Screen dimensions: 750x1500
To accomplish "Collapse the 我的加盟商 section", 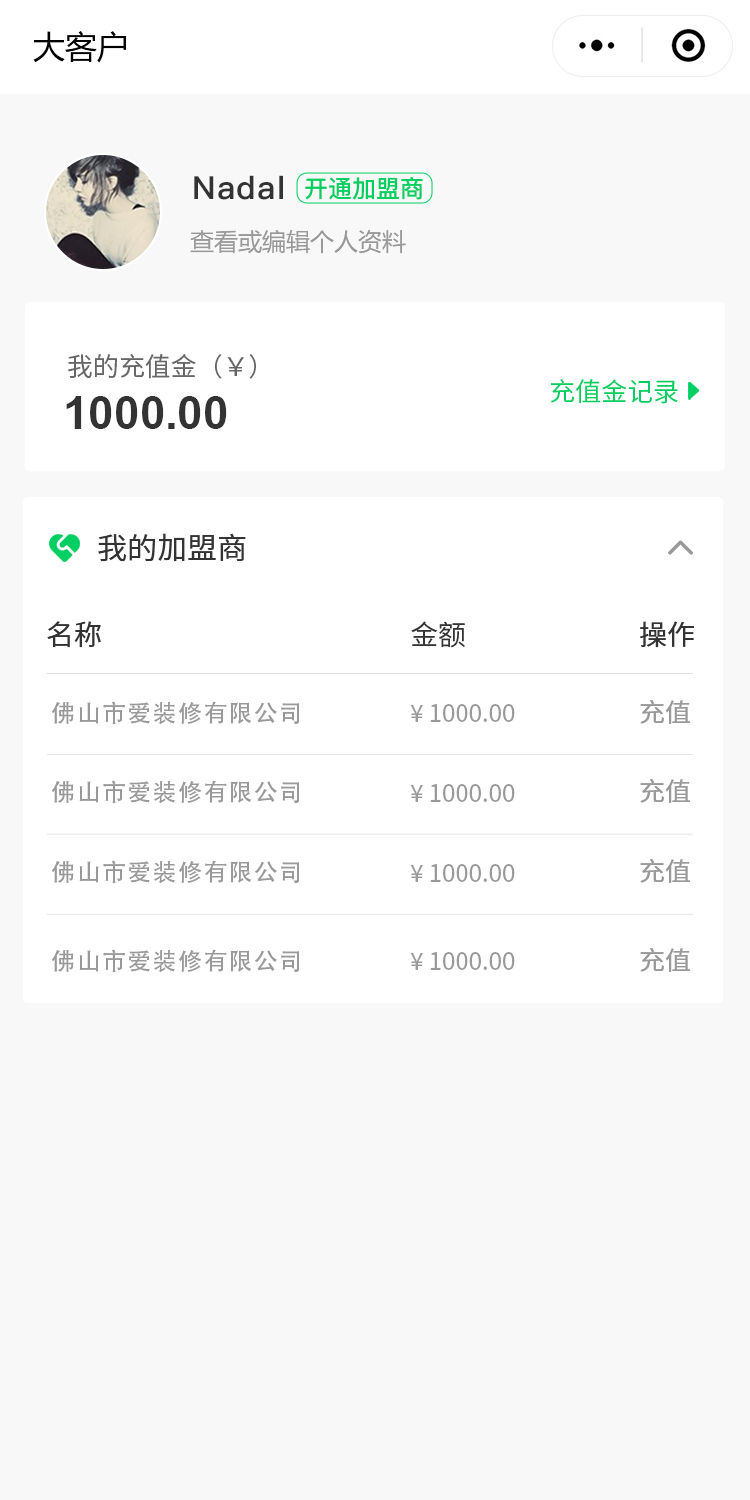I will coord(680,547).
